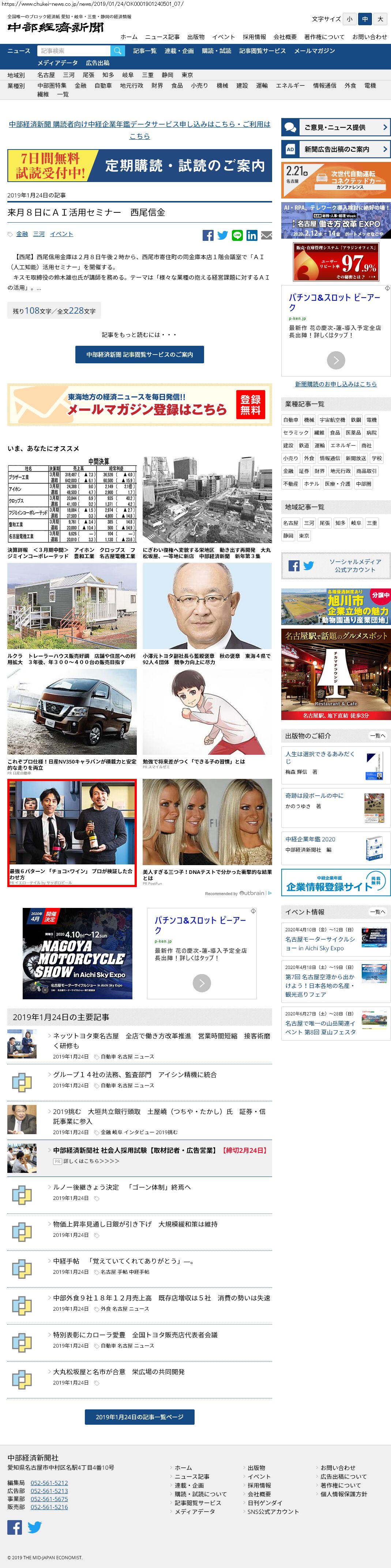Select the 金融 tag link under headline
The height and width of the screenshot is (1568, 391).
click(22, 234)
